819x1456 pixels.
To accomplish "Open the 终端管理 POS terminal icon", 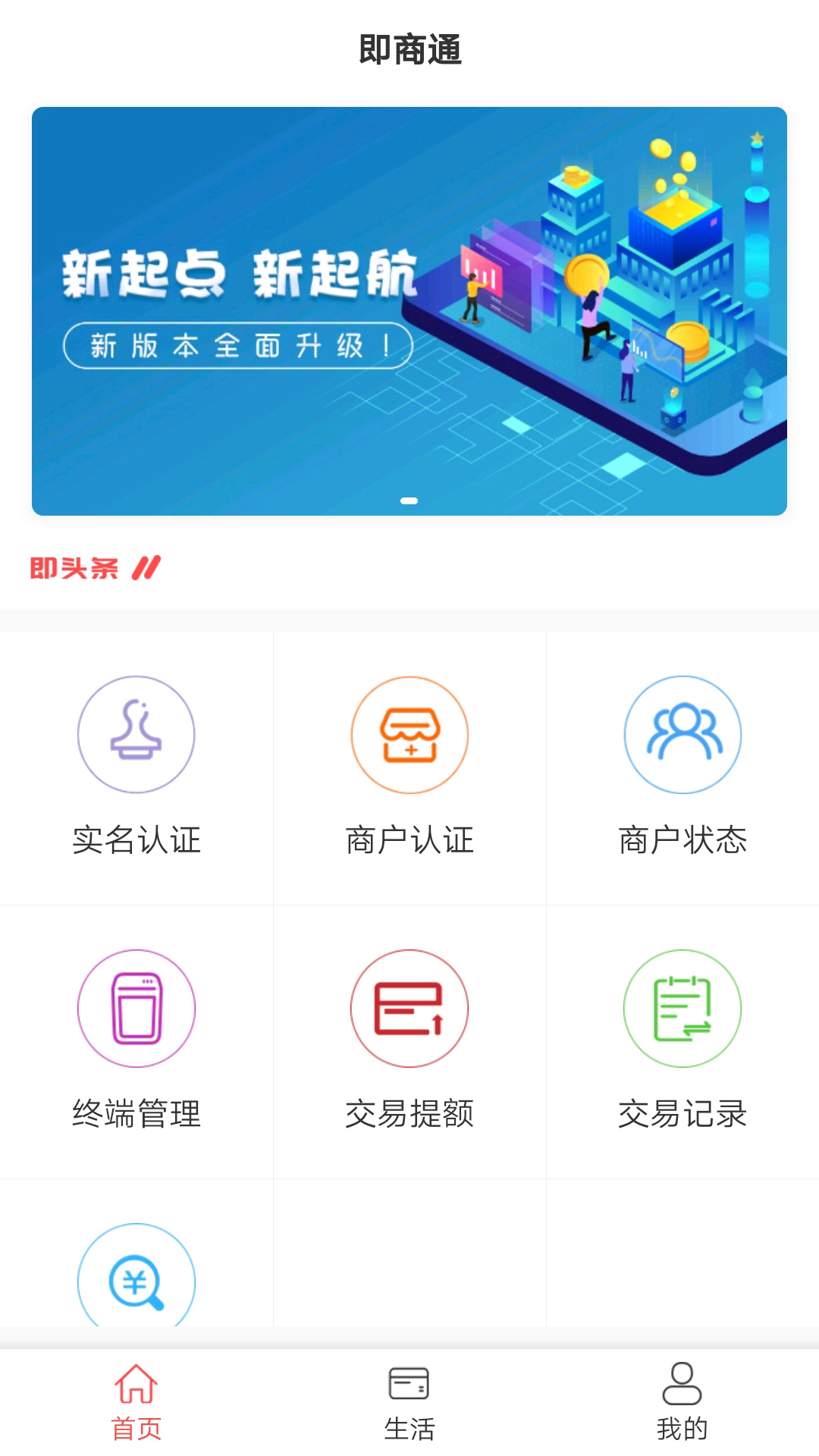I will point(136,1009).
